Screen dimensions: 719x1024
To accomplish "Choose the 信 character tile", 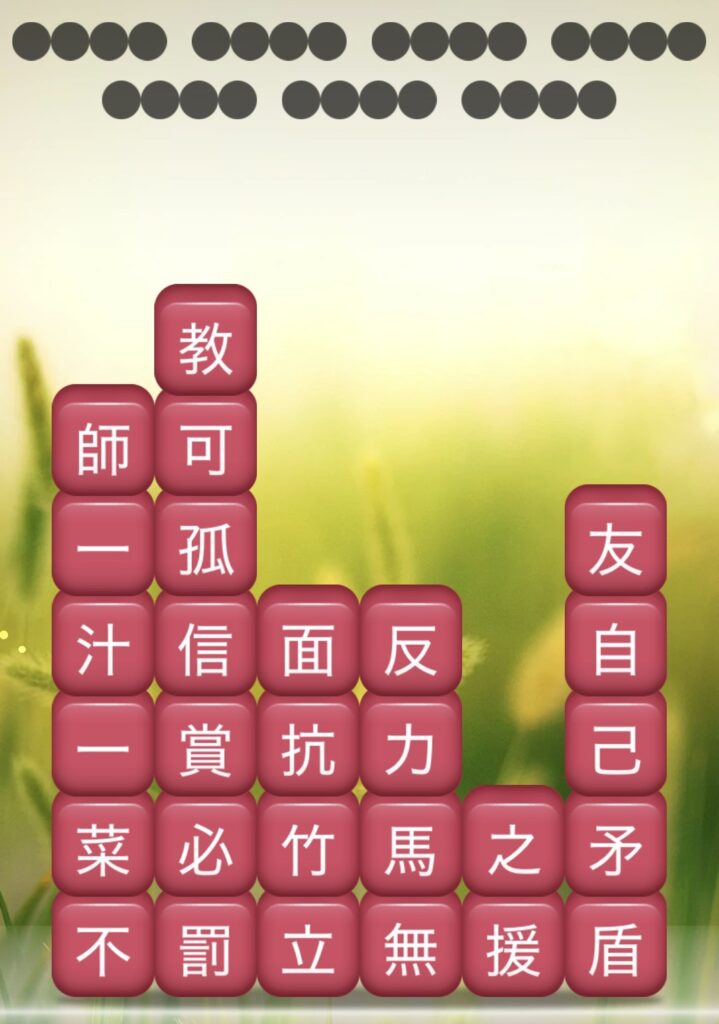I will [x=206, y=650].
